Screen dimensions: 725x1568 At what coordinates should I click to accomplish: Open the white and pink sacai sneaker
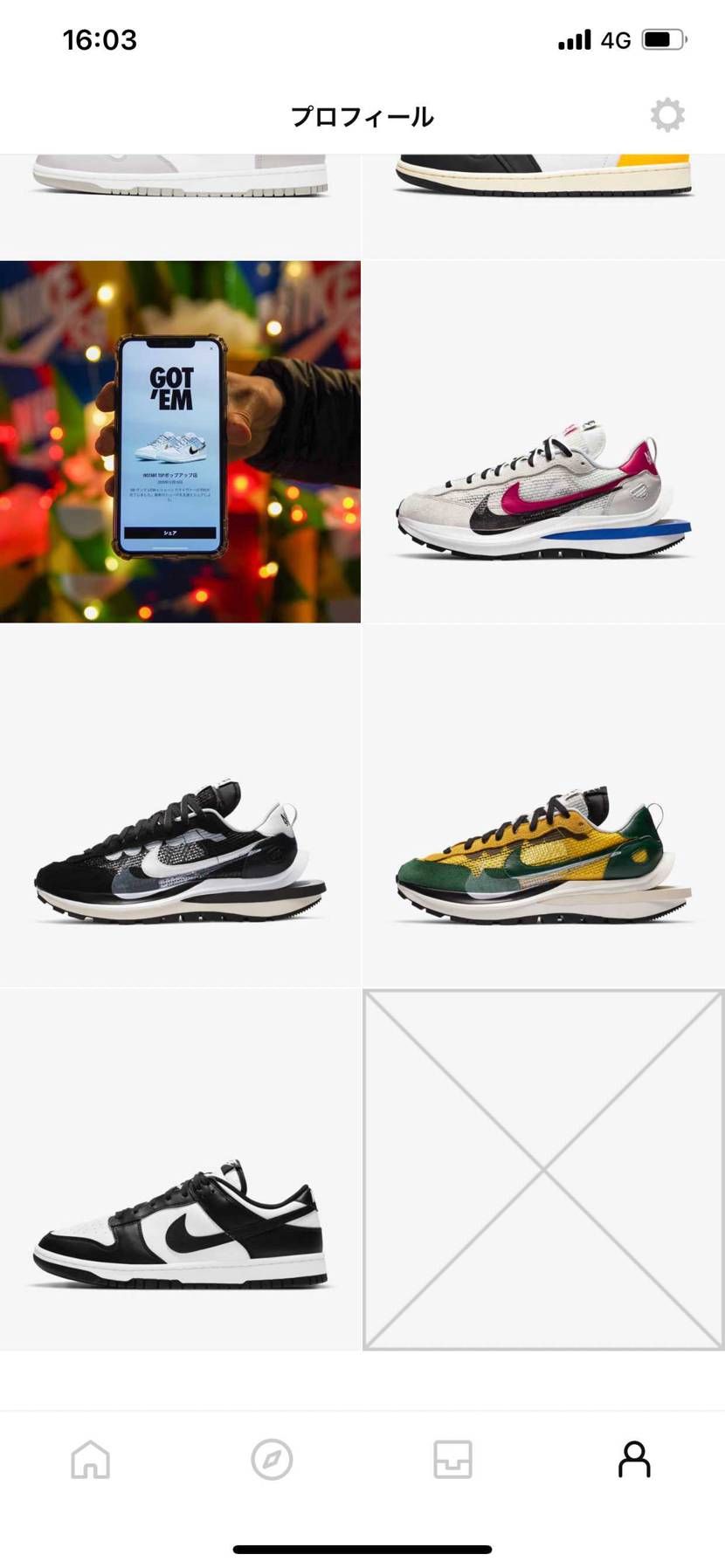(543, 442)
